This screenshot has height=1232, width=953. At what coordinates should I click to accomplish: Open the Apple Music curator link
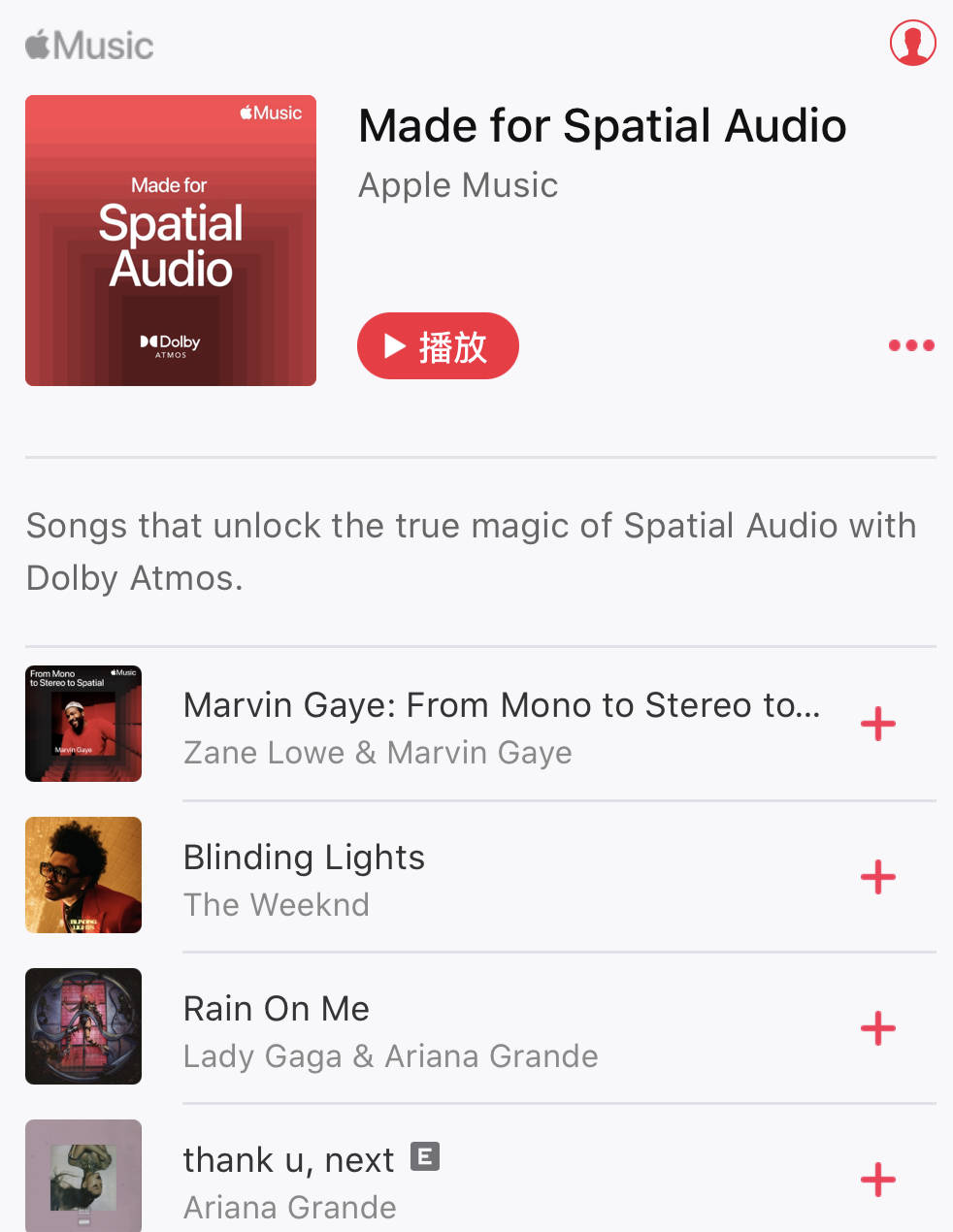pyautogui.click(x=458, y=185)
